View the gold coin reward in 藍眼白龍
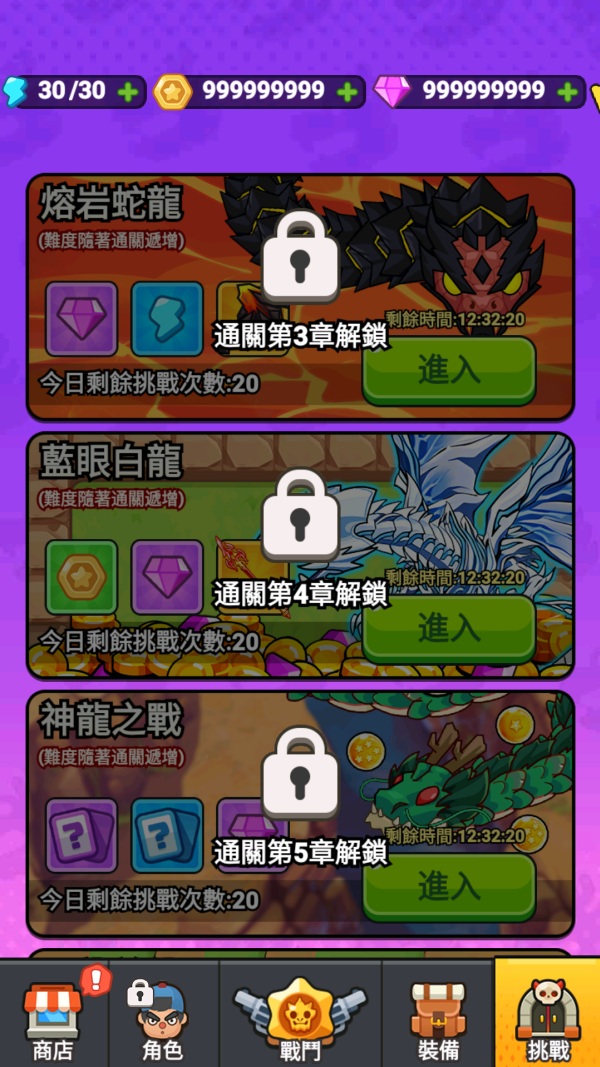This screenshot has width=600, height=1067. click(x=81, y=577)
